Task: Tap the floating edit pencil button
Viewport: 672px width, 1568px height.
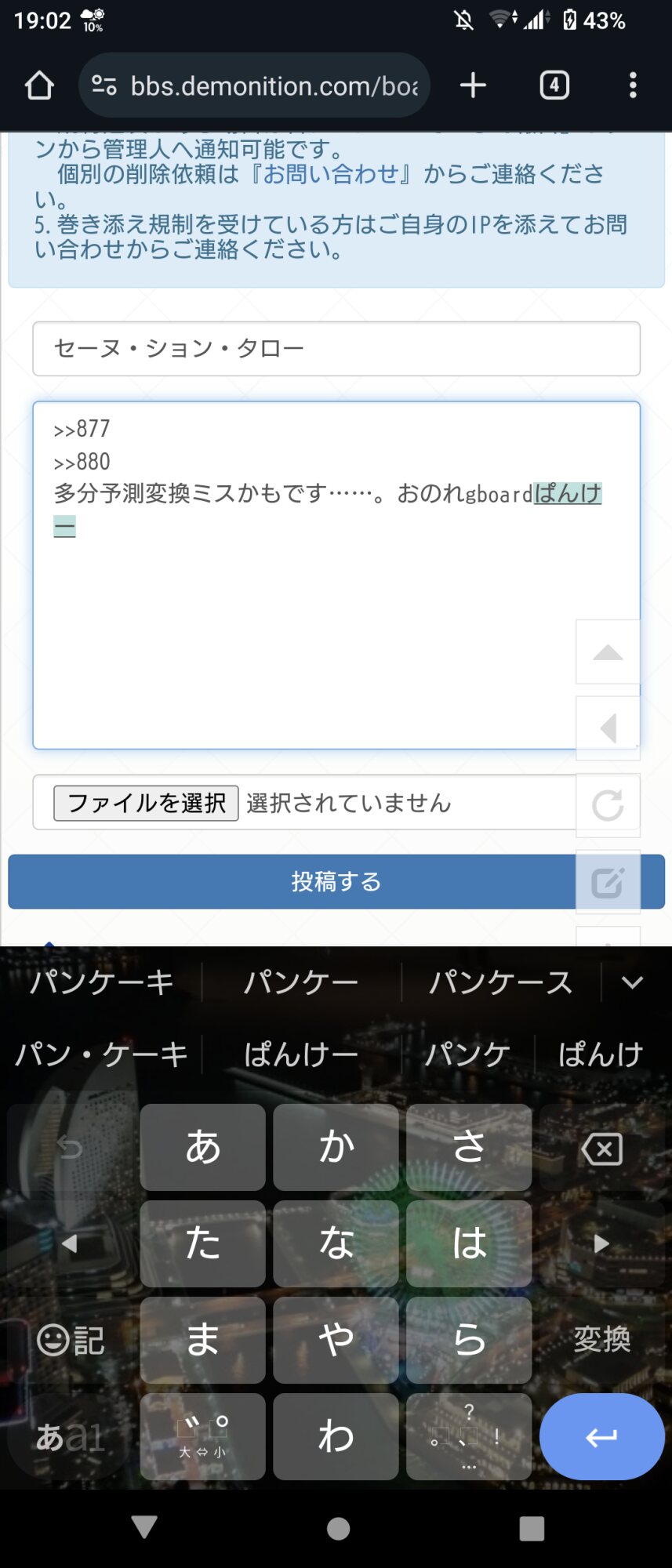Action: tap(608, 882)
